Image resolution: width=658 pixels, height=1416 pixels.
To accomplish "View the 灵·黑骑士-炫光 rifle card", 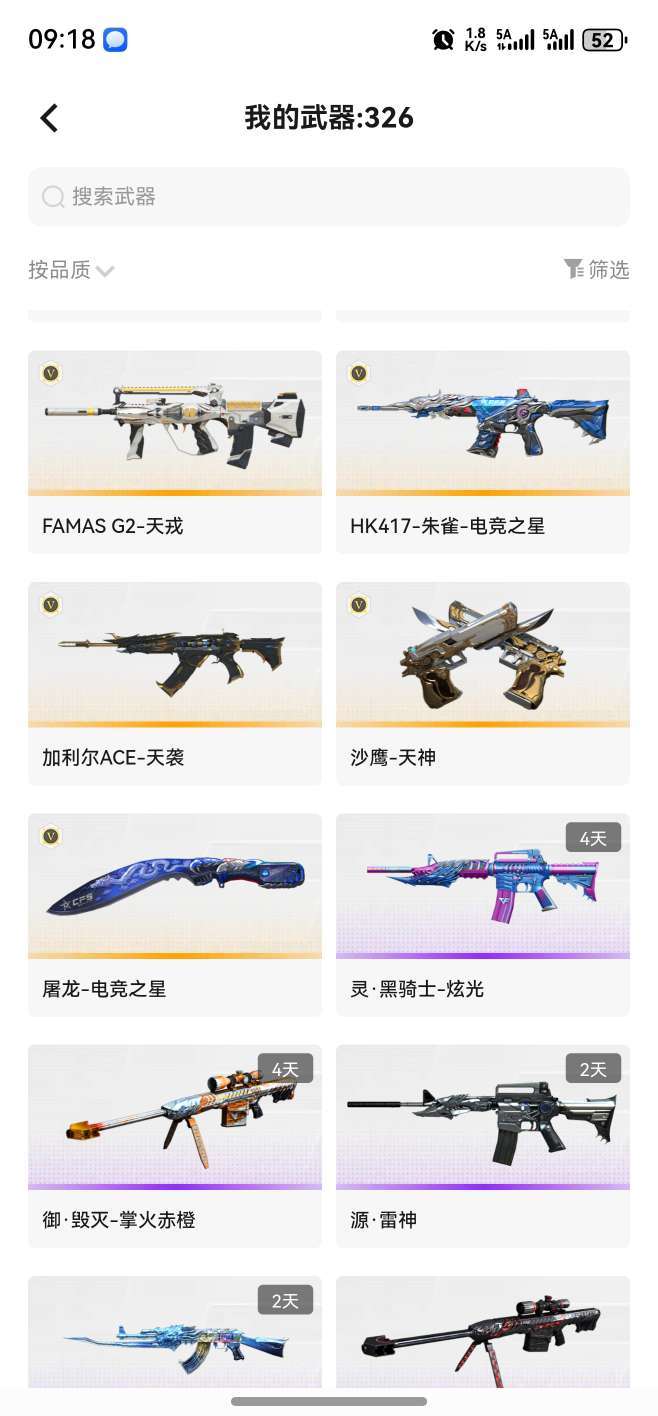I will pyautogui.click(x=483, y=914).
